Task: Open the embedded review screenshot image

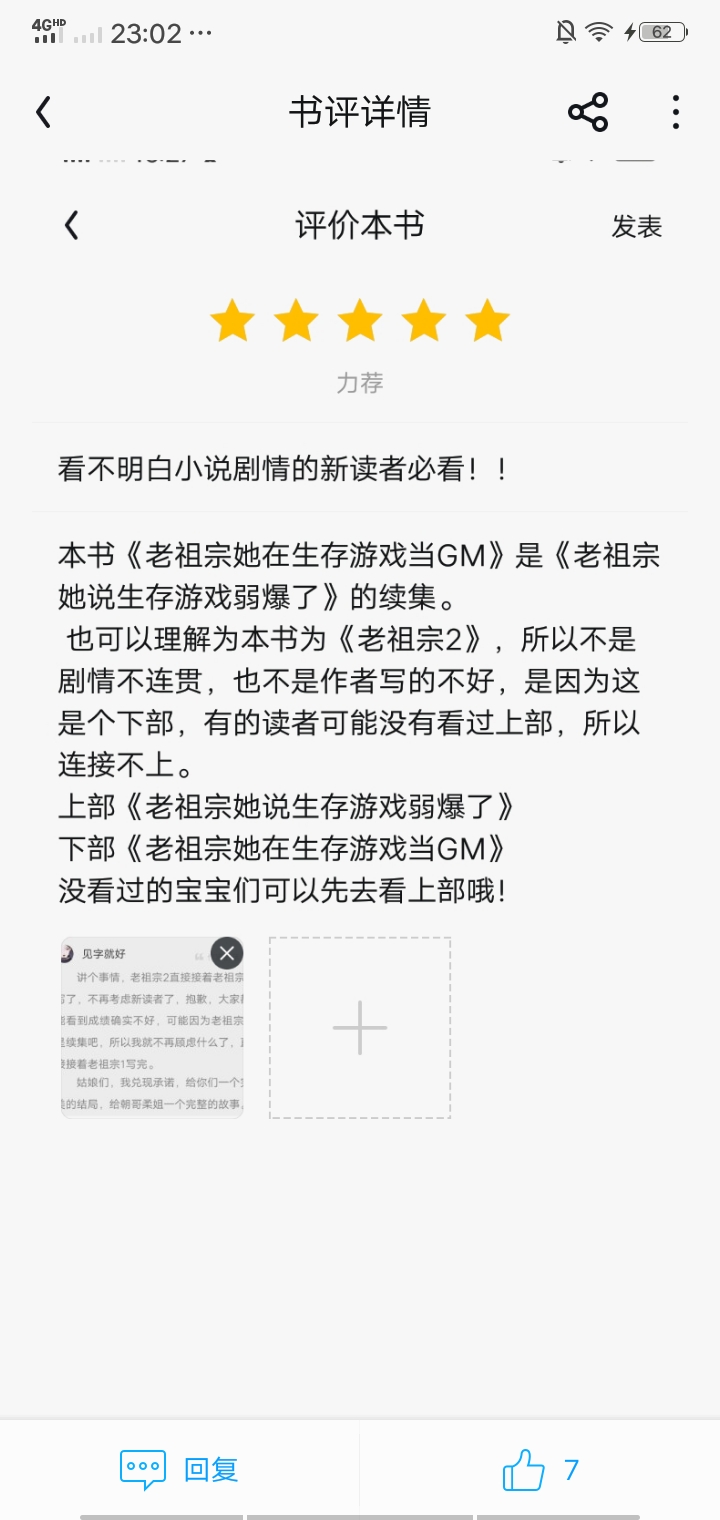Action: (x=152, y=1027)
